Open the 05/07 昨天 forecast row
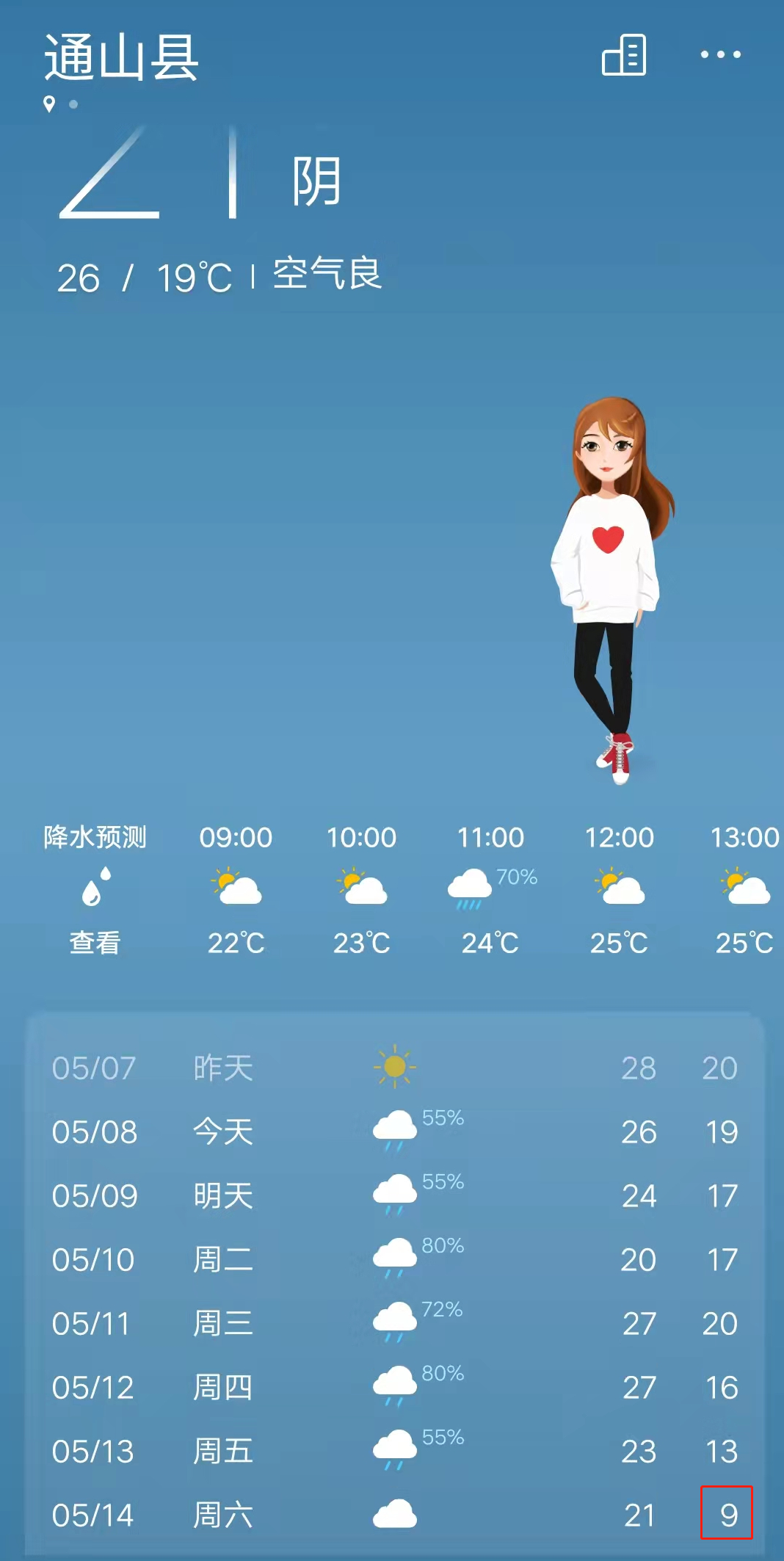784x1561 pixels. pos(394,1068)
